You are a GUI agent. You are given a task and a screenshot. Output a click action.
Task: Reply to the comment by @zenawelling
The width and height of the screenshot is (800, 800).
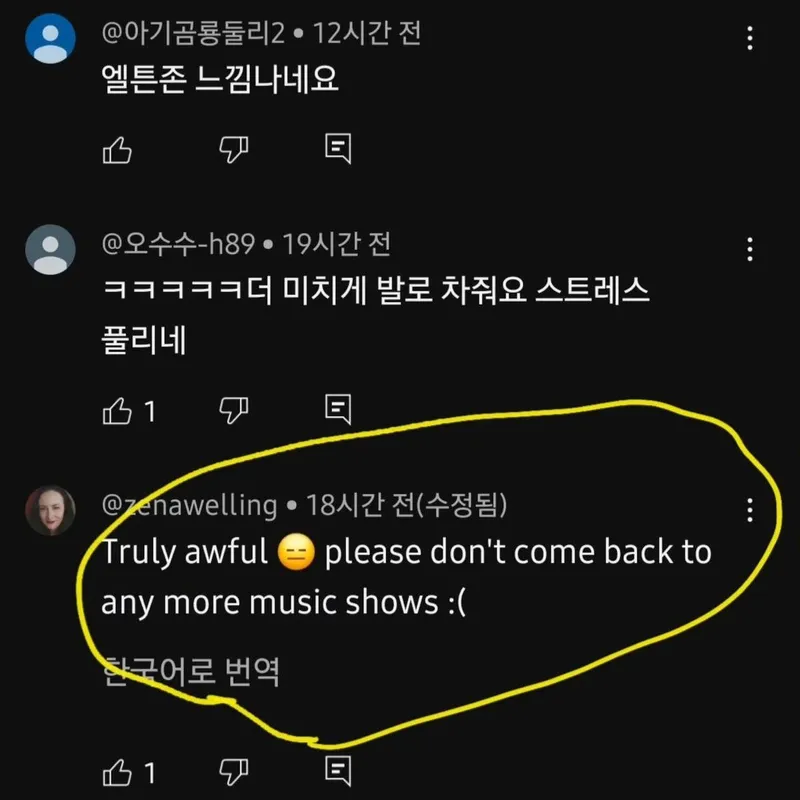point(339,771)
